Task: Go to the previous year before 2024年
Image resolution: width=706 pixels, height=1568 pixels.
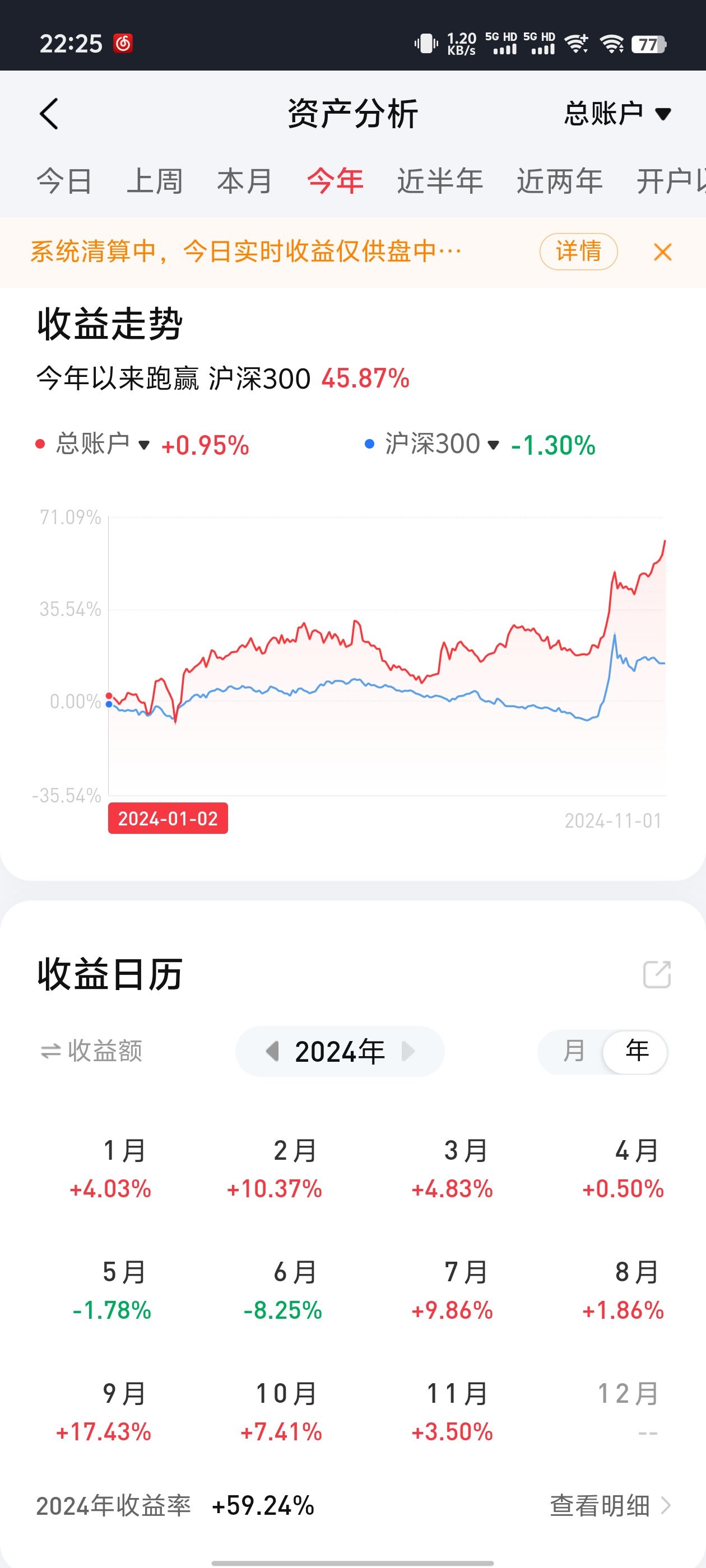Action: point(272,1051)
